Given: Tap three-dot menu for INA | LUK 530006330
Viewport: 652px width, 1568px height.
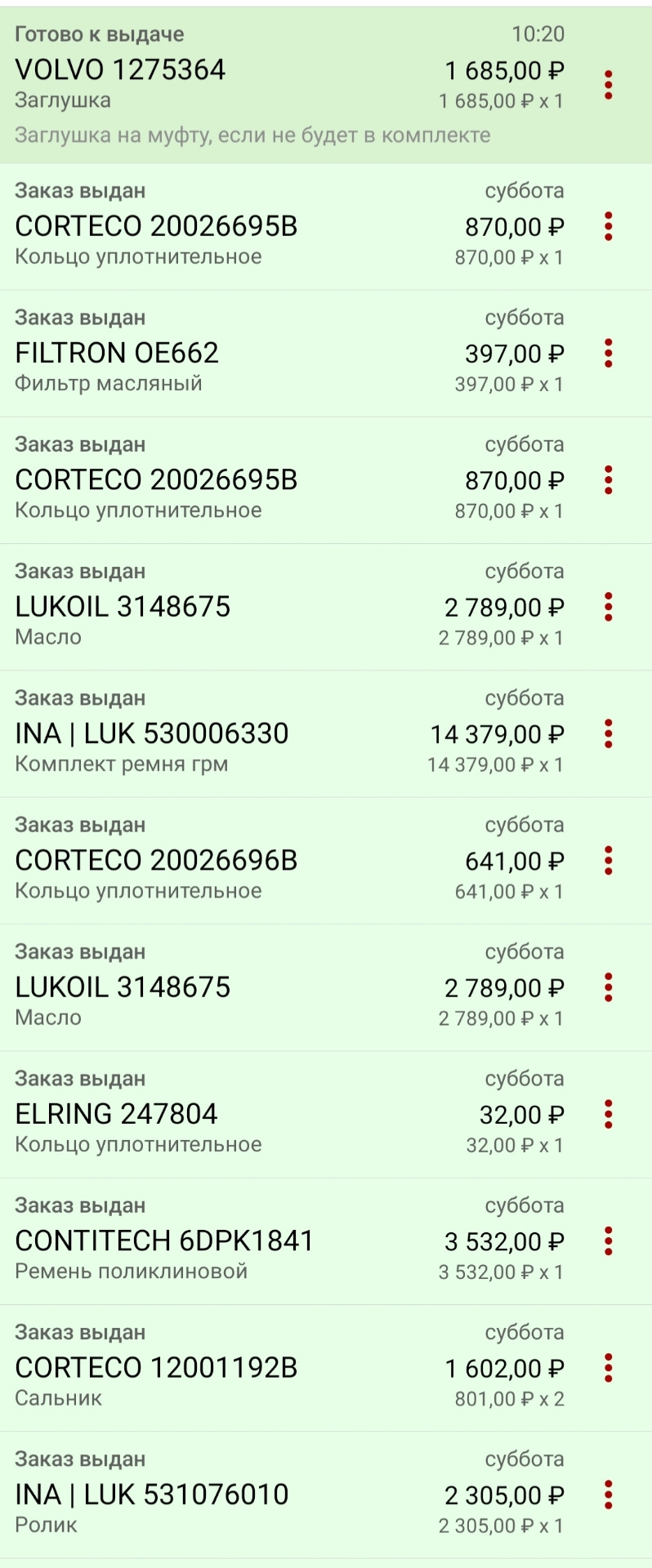Looking at the screenshot, I should coord(608,733).
